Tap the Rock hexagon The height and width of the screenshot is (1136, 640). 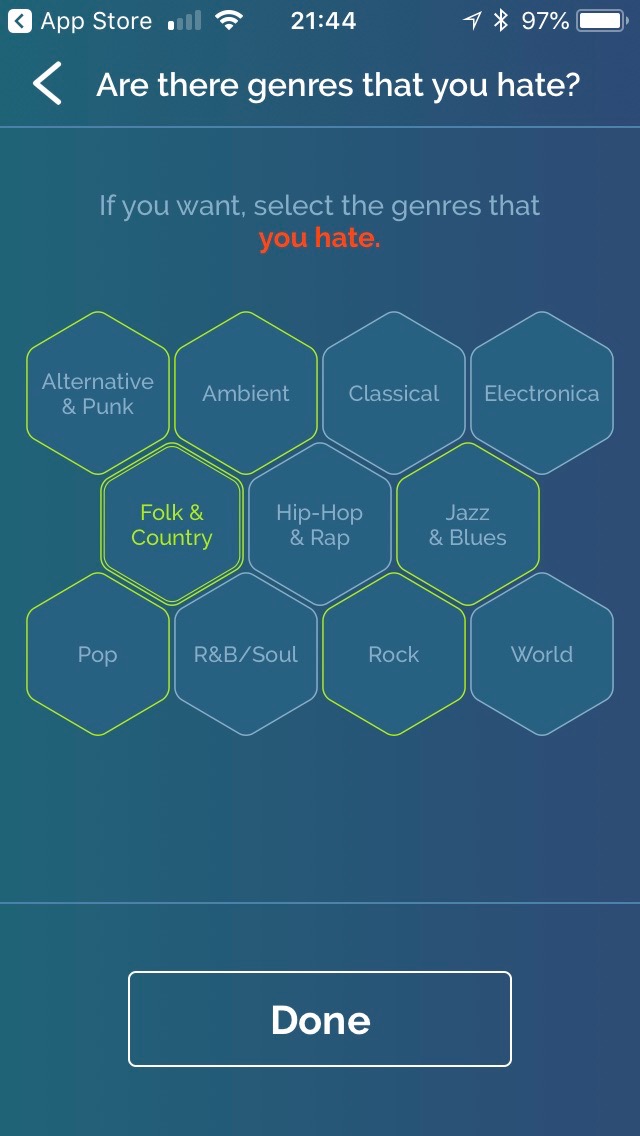pyautogui.click(x=394, y=654)
